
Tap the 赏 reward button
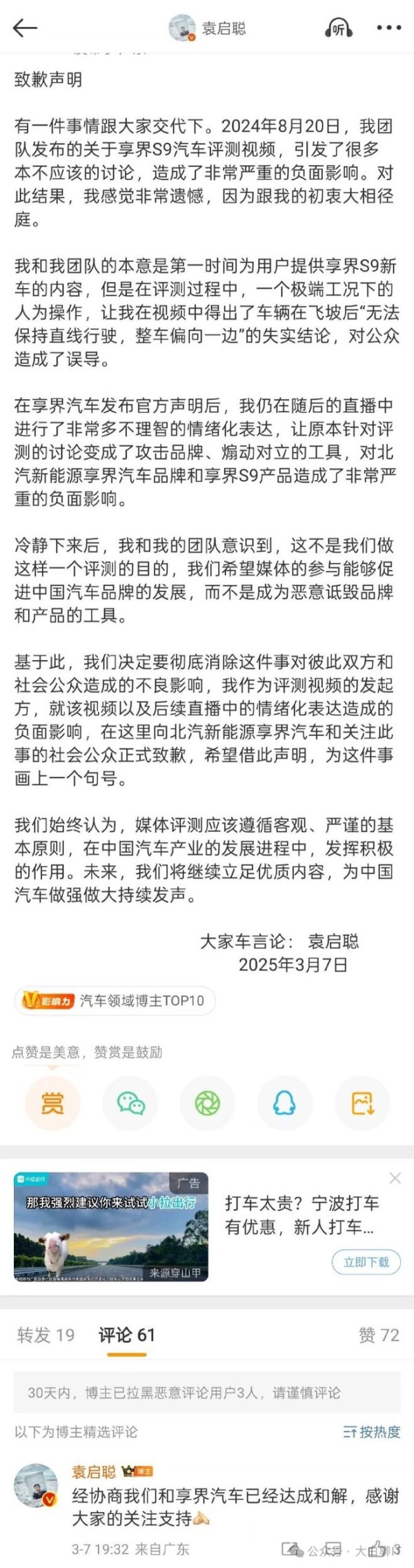52,1103
